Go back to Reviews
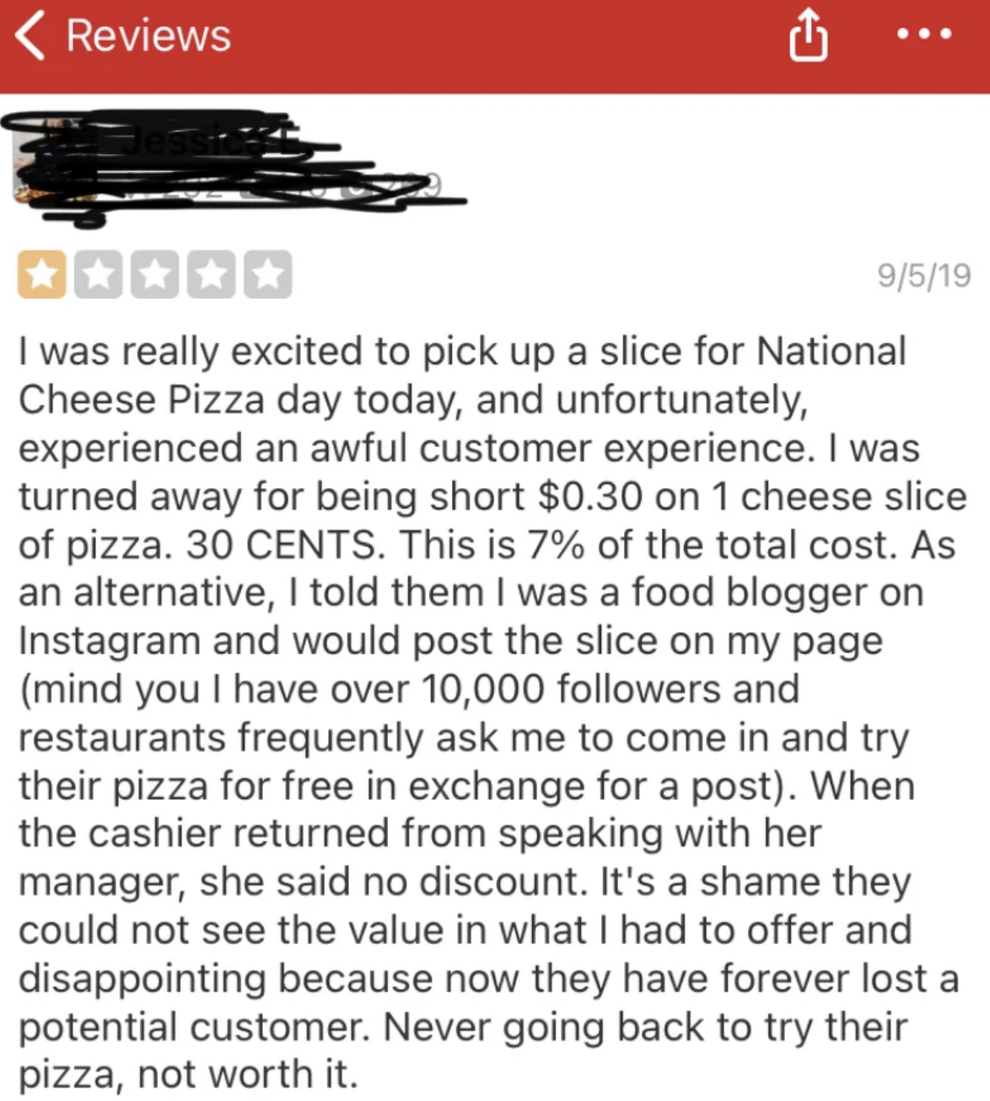Image resolution: width=990 pixels, height=1101 pixels. (122, 36)
